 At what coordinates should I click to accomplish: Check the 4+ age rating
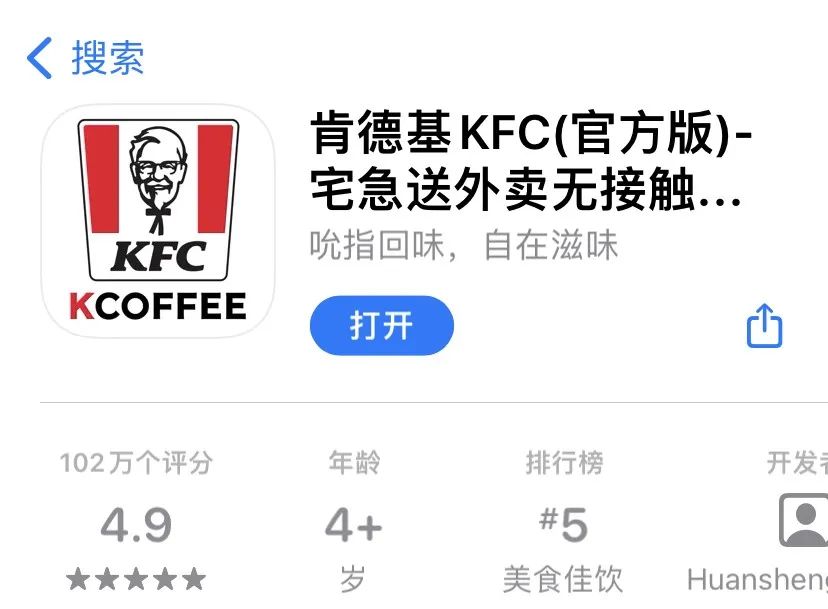353,522
